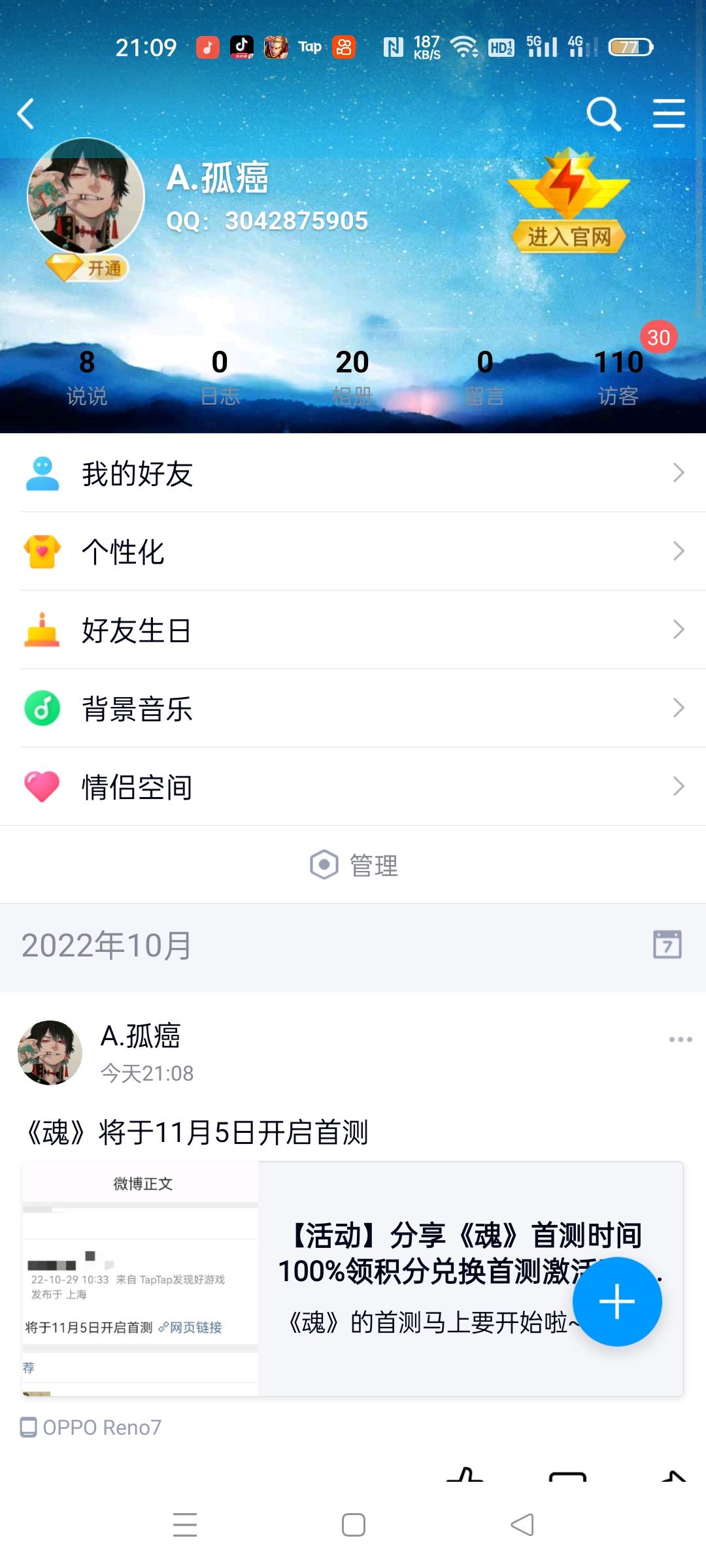Image resolution: width=706 pixels, height=1568 pixels.
Task: Open the hamburger menu at top right
Action: (x=669, y=114)
